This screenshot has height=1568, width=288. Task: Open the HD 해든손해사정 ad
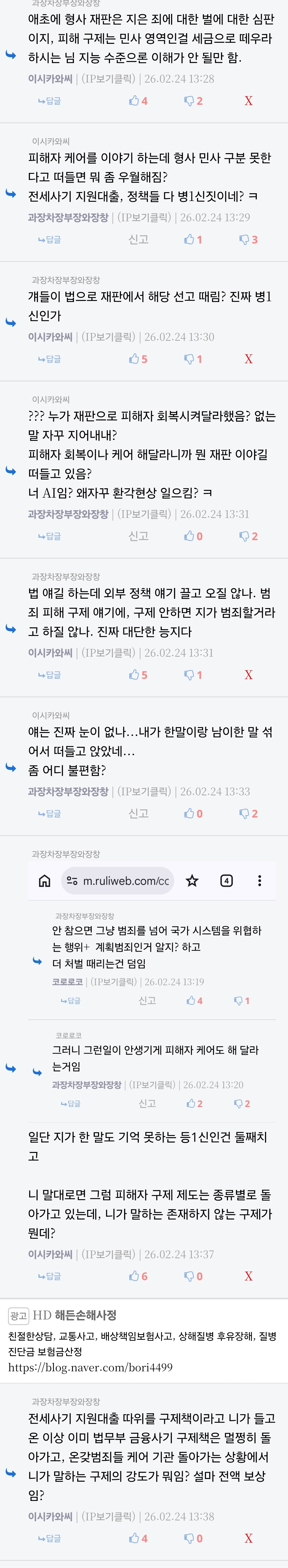[74, 1315]
